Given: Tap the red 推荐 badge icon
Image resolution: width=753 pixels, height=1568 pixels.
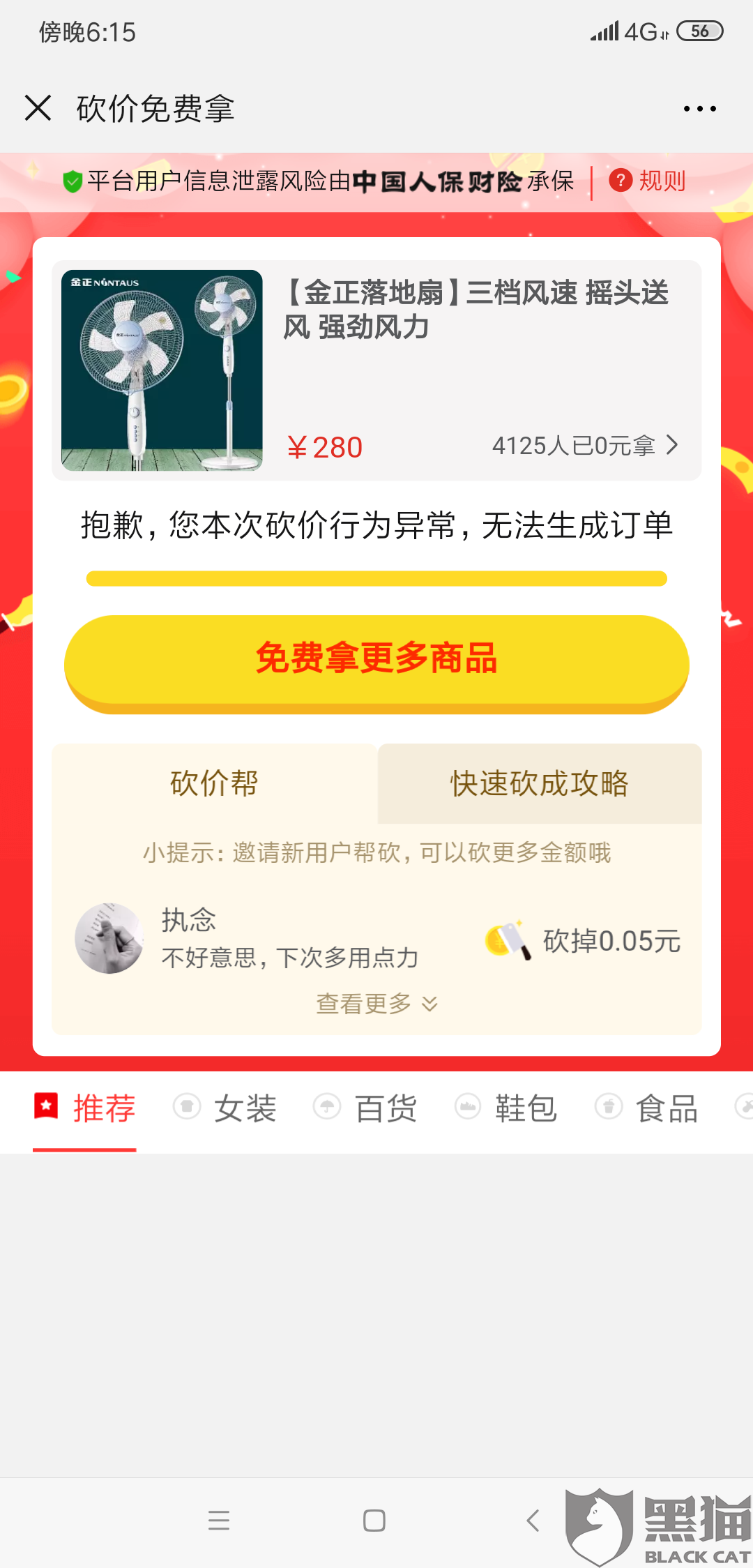Looking at the screenshot, I should pyautogui.click(x=45, y=1107).
